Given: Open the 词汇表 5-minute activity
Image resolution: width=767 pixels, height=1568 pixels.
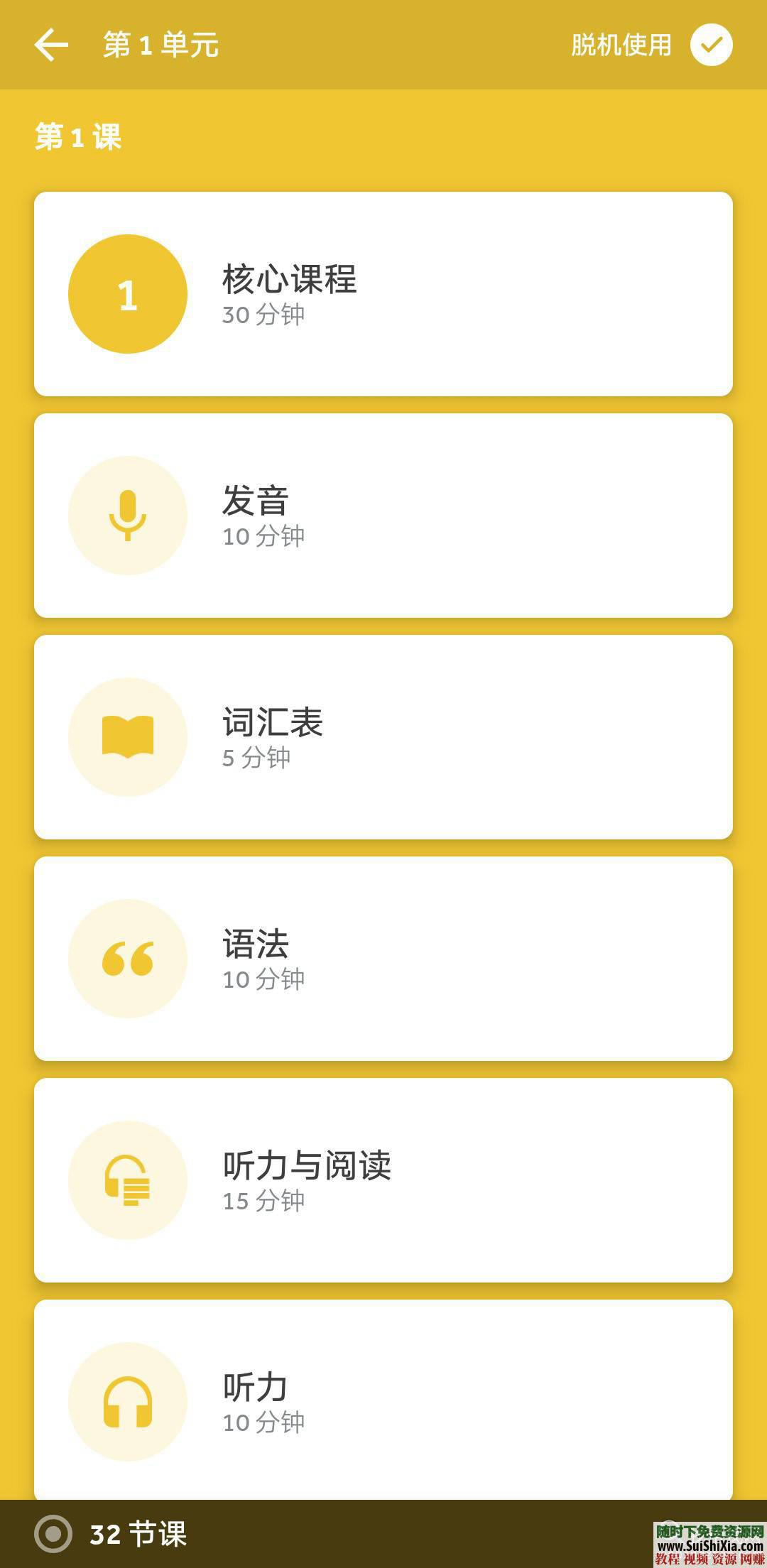Looking at the screenshot, I should [x=383, y=736].
